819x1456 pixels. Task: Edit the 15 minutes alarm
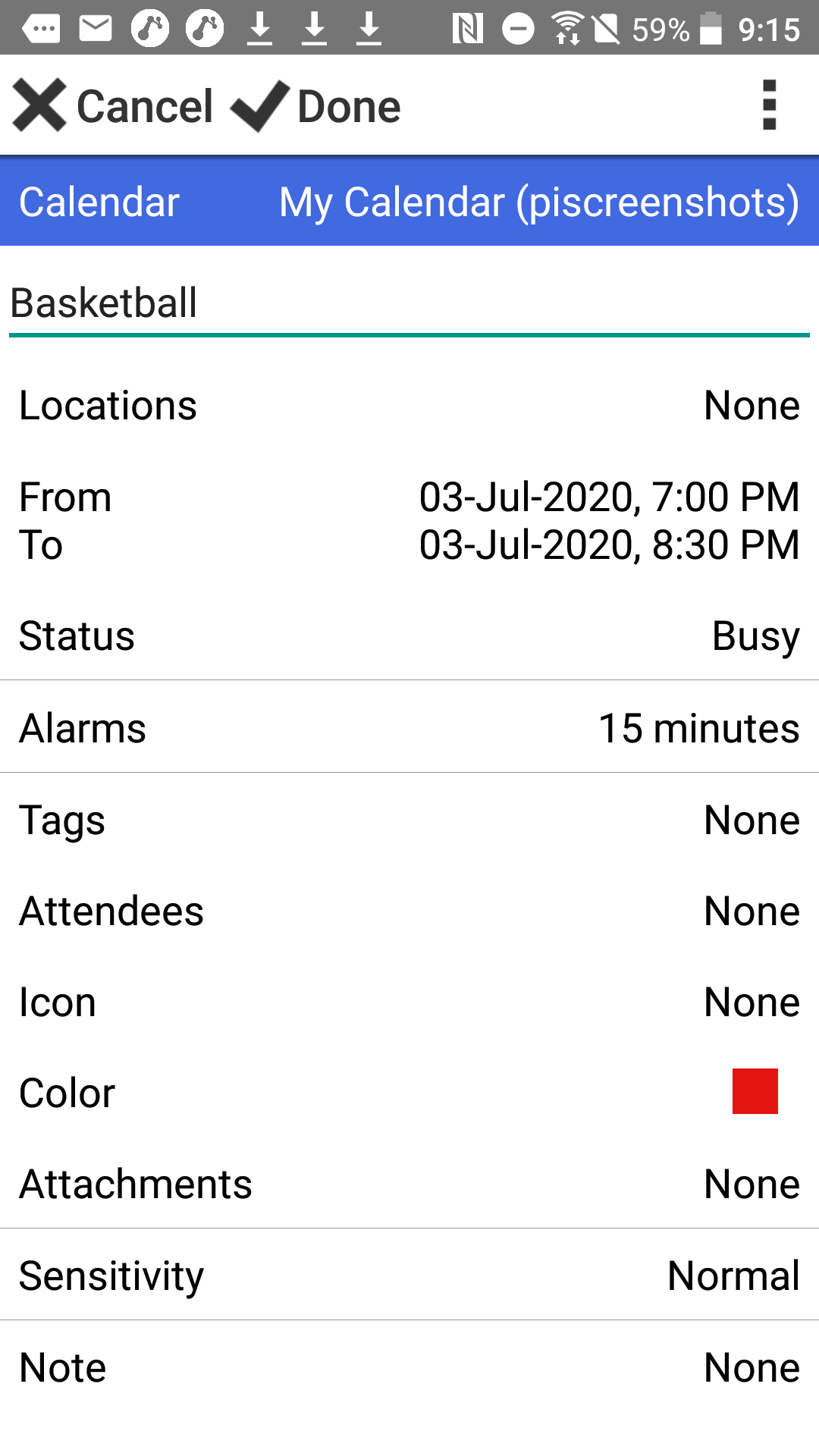coord(409,728)
